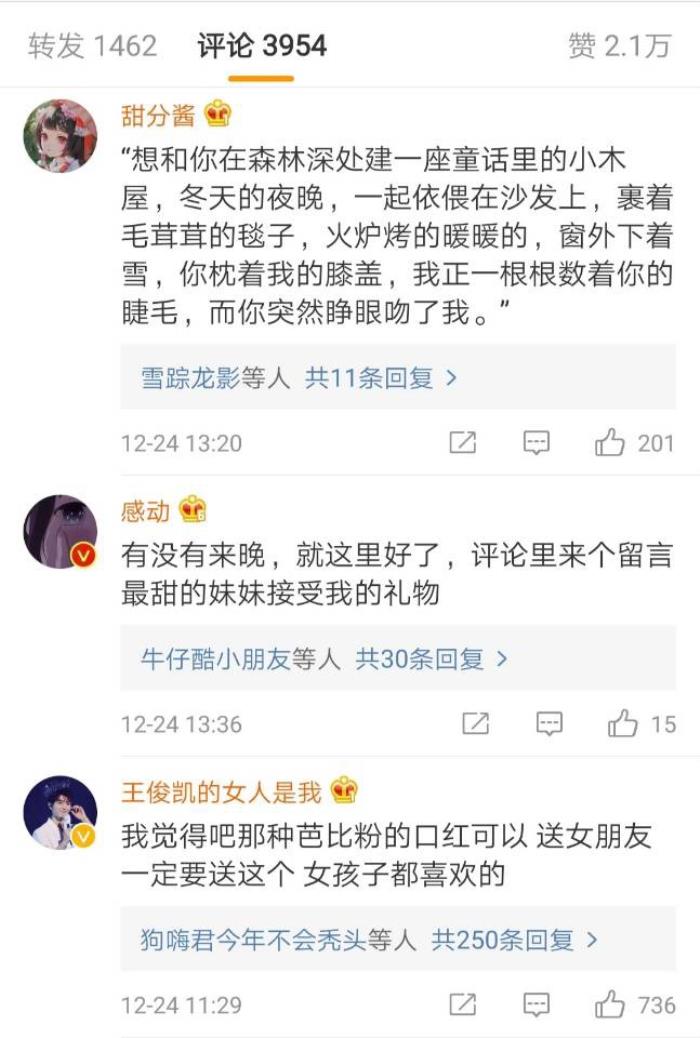Screen dimensions: 700x1038
Task: Open 王俊凯的女人是我's avatar
Action: (60, 811)
